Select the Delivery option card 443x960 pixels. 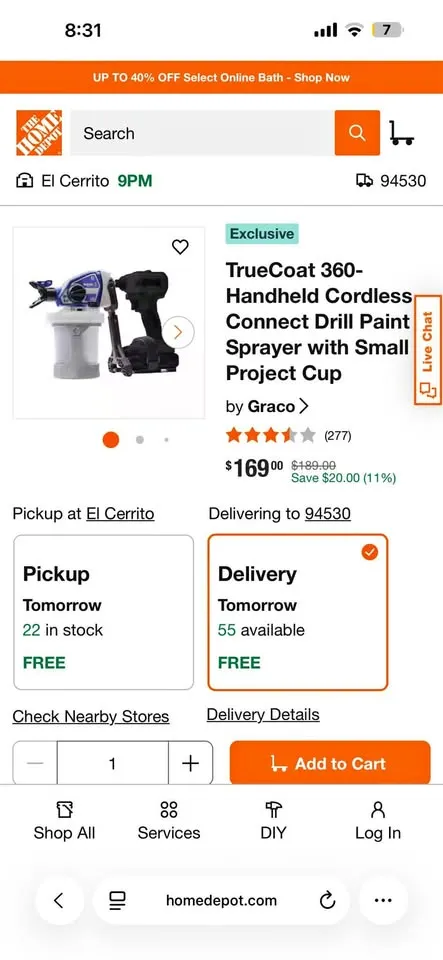[x=298, y=612]
